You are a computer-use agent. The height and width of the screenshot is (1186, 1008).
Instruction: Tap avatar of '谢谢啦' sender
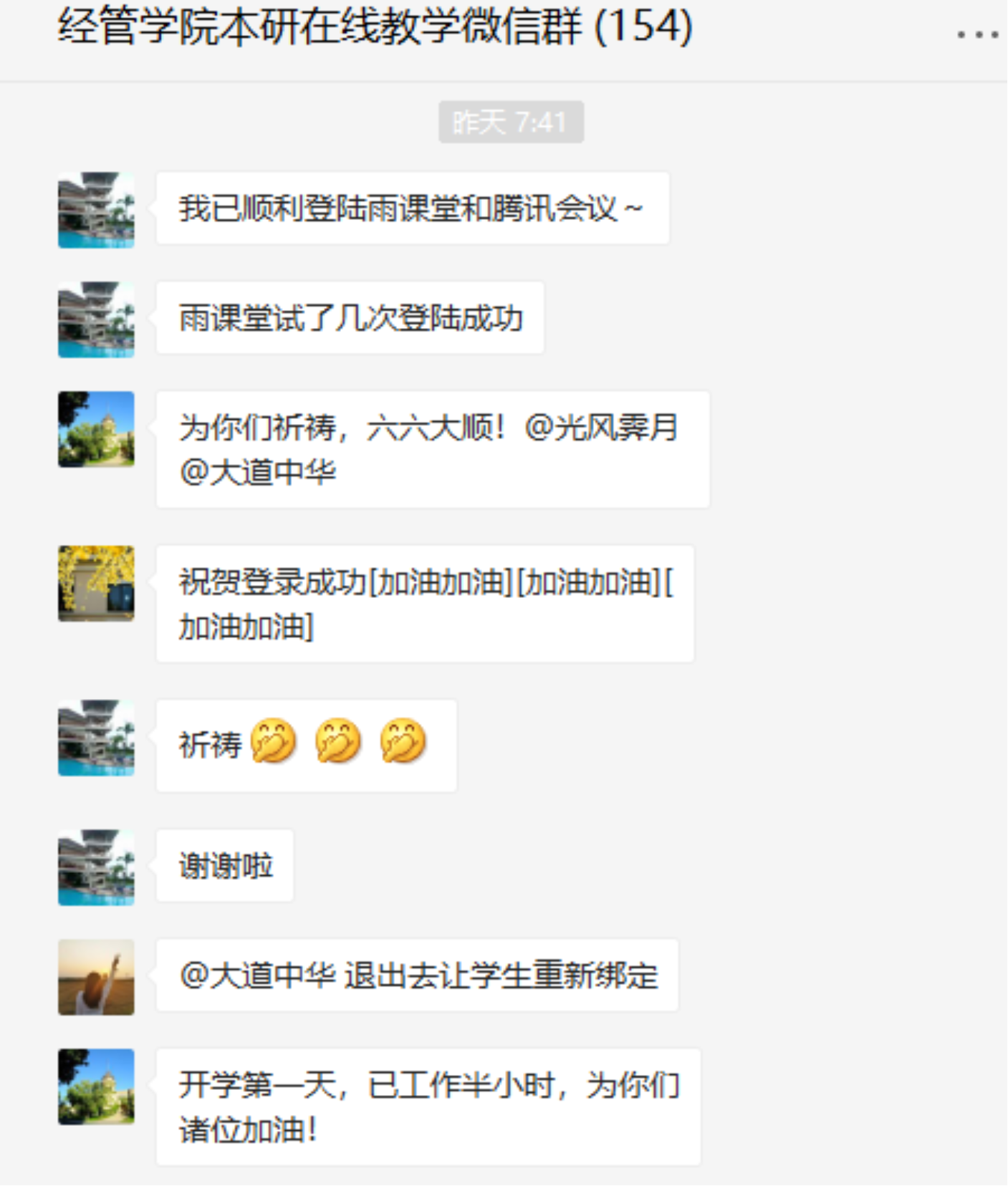click(x=96, y=867)
